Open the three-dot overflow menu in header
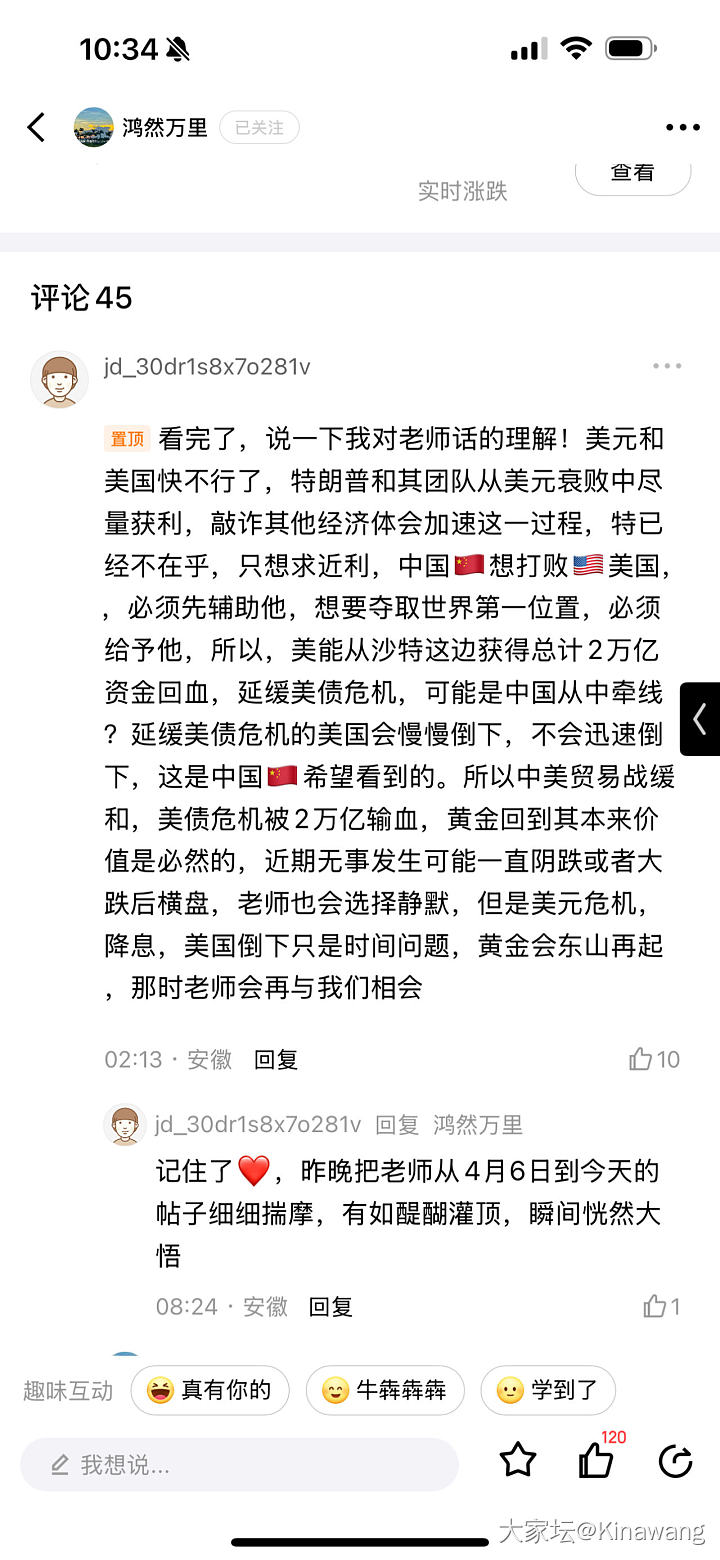The width and height of the screenshot is (720, 1560). 682,127
